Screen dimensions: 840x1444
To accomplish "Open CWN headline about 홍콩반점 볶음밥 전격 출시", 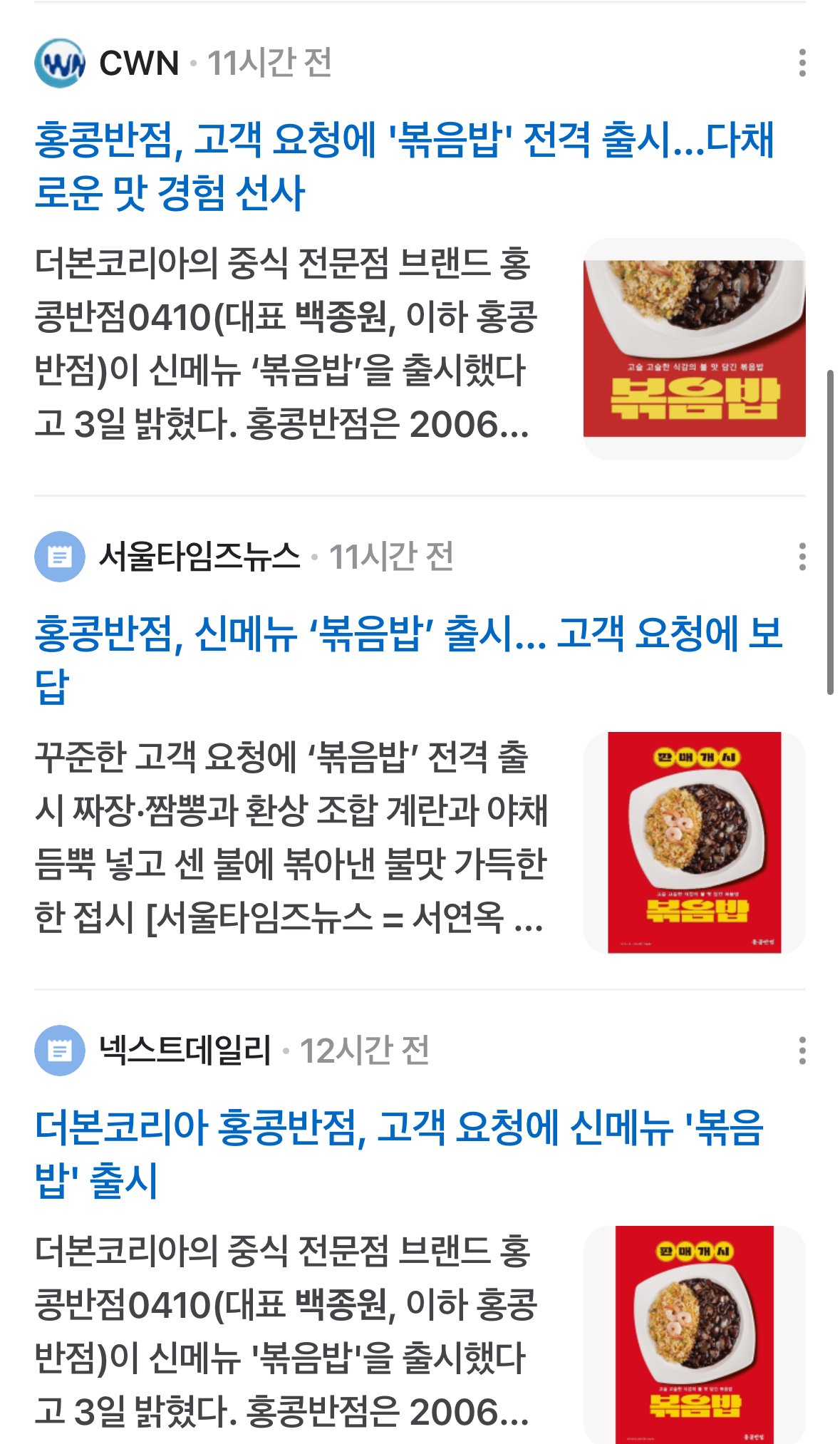I will coord(403,165).
